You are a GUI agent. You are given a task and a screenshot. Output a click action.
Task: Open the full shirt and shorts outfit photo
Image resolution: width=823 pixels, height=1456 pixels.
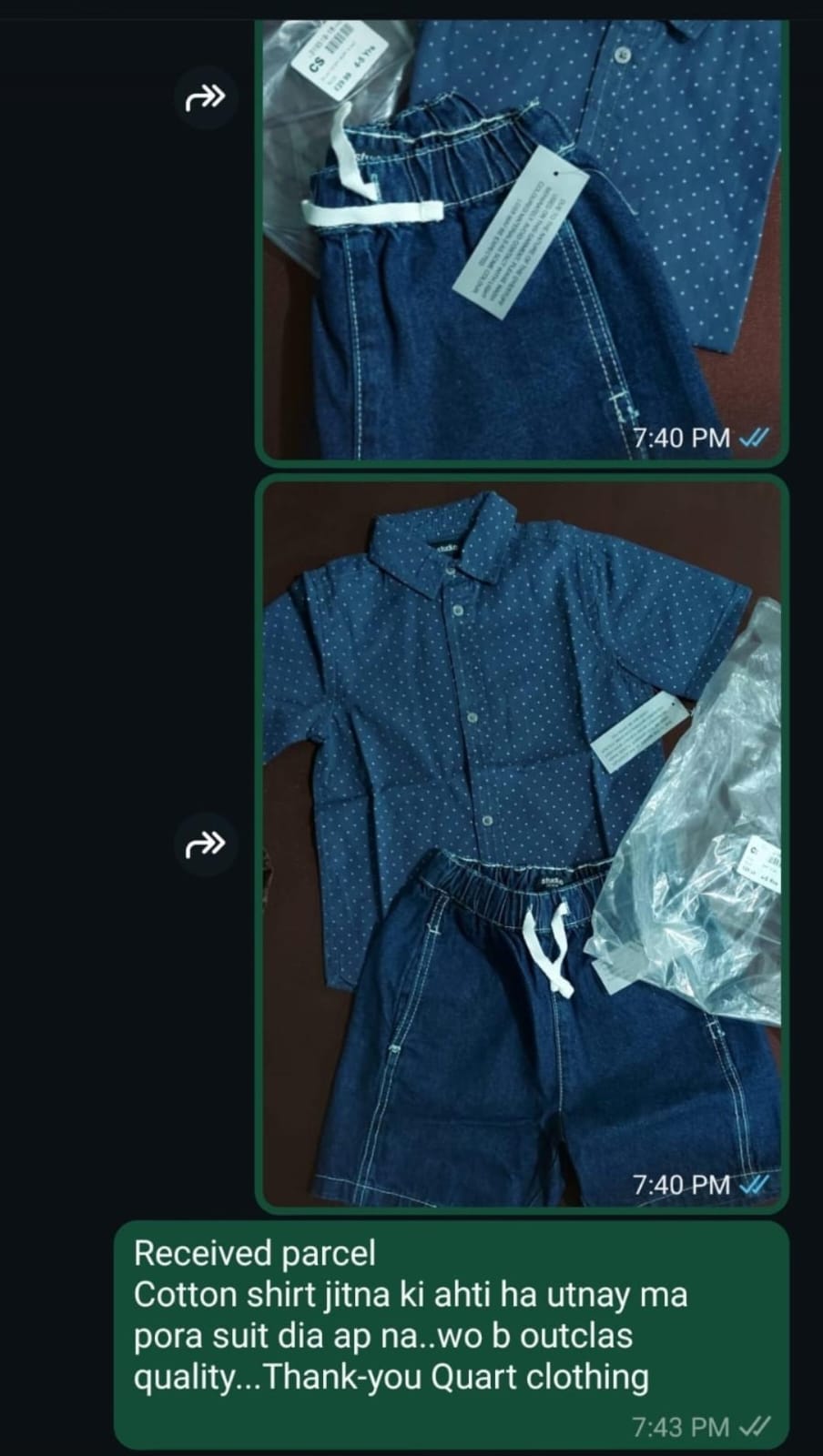click(x=522, y=842)
